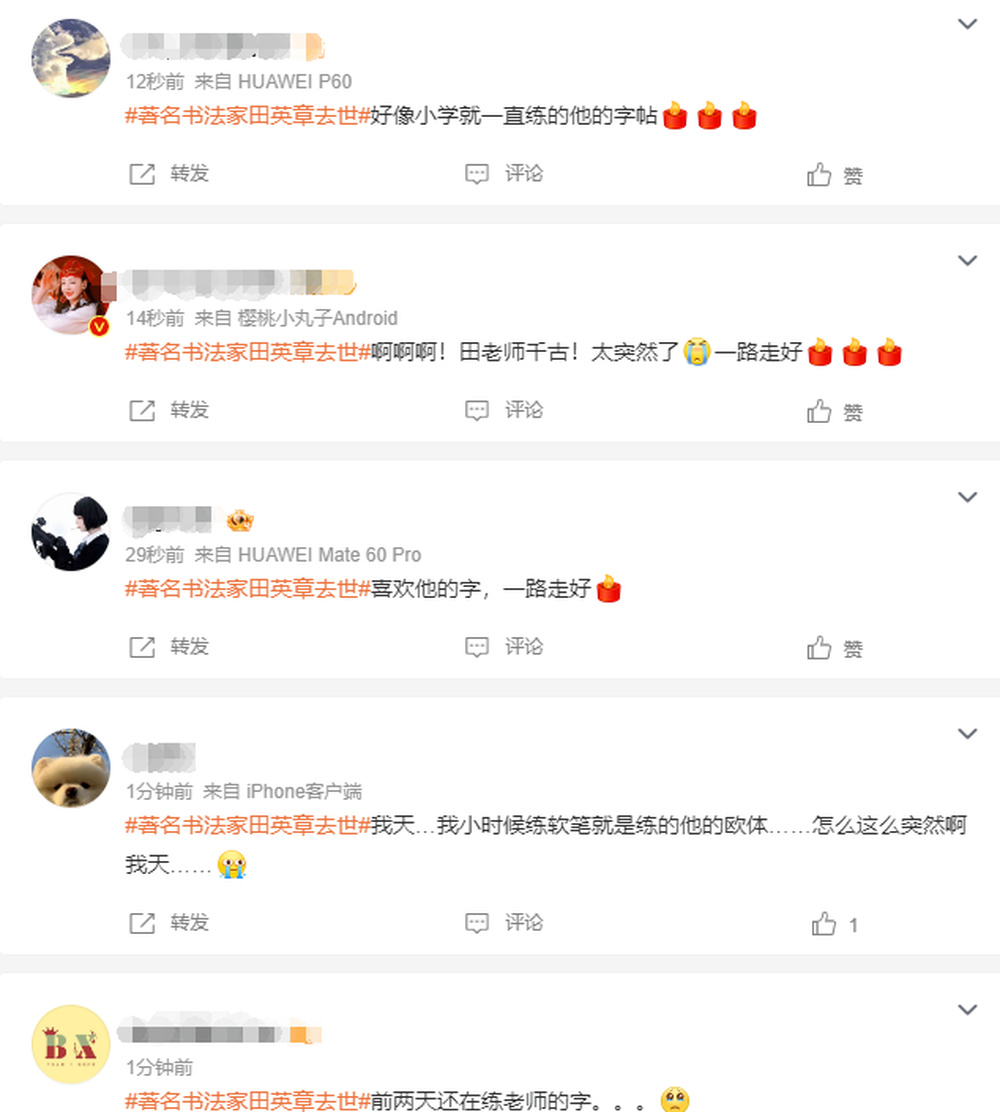
Task: Open hashtag in the 前两天还在练 post
Action: (247, 1101)
